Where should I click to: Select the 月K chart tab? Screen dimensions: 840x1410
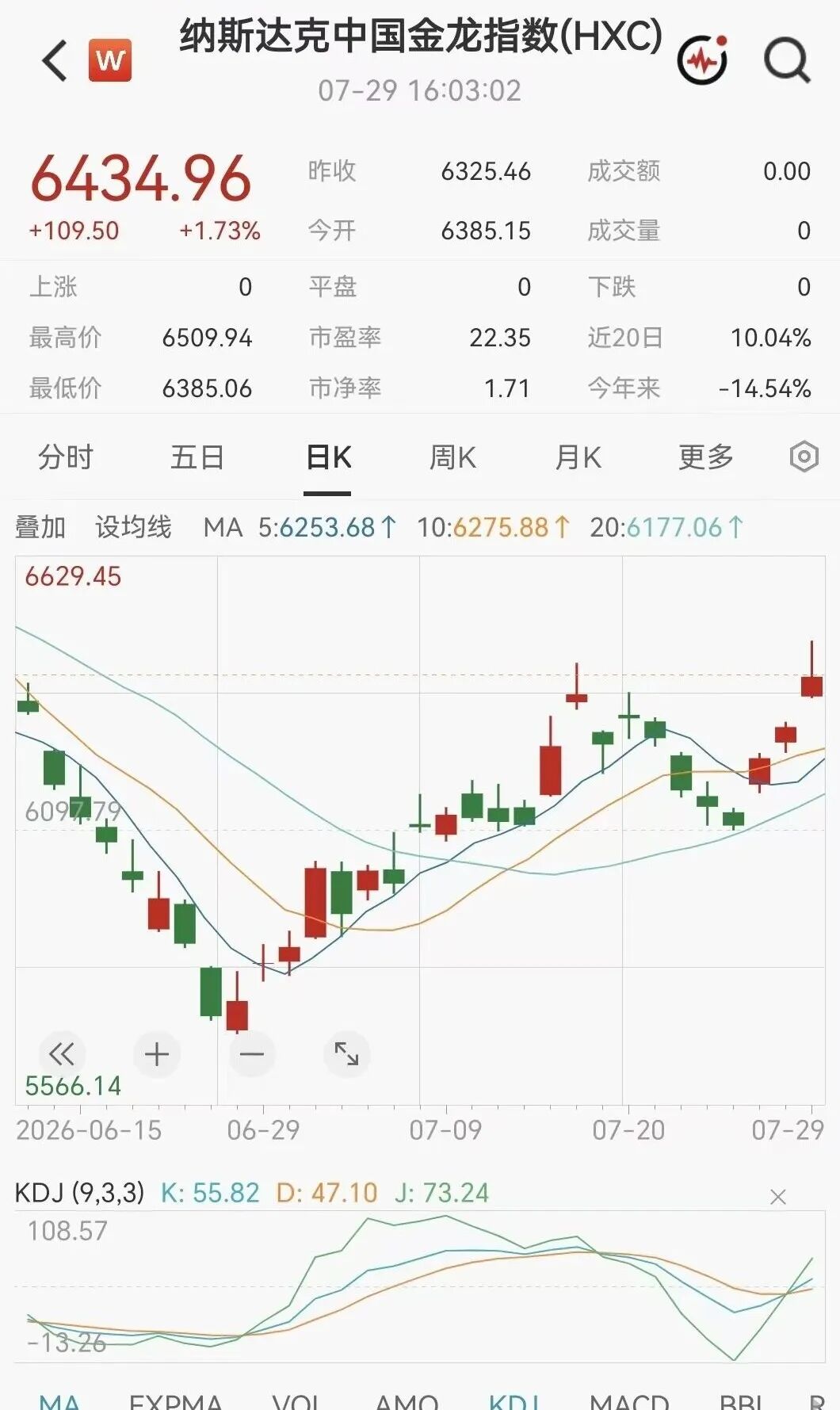578,457
